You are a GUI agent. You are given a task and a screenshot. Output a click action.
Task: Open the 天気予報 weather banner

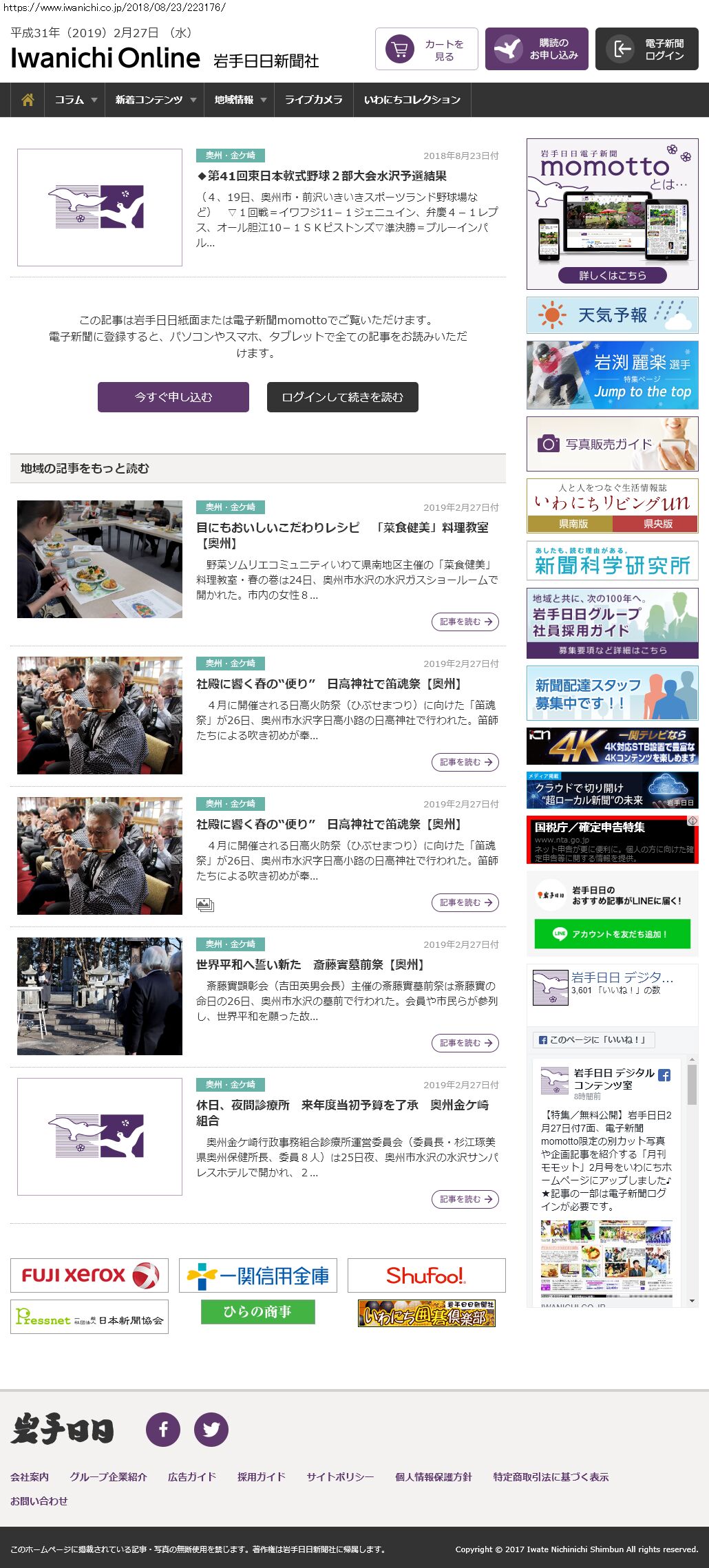tap(612, 315)
